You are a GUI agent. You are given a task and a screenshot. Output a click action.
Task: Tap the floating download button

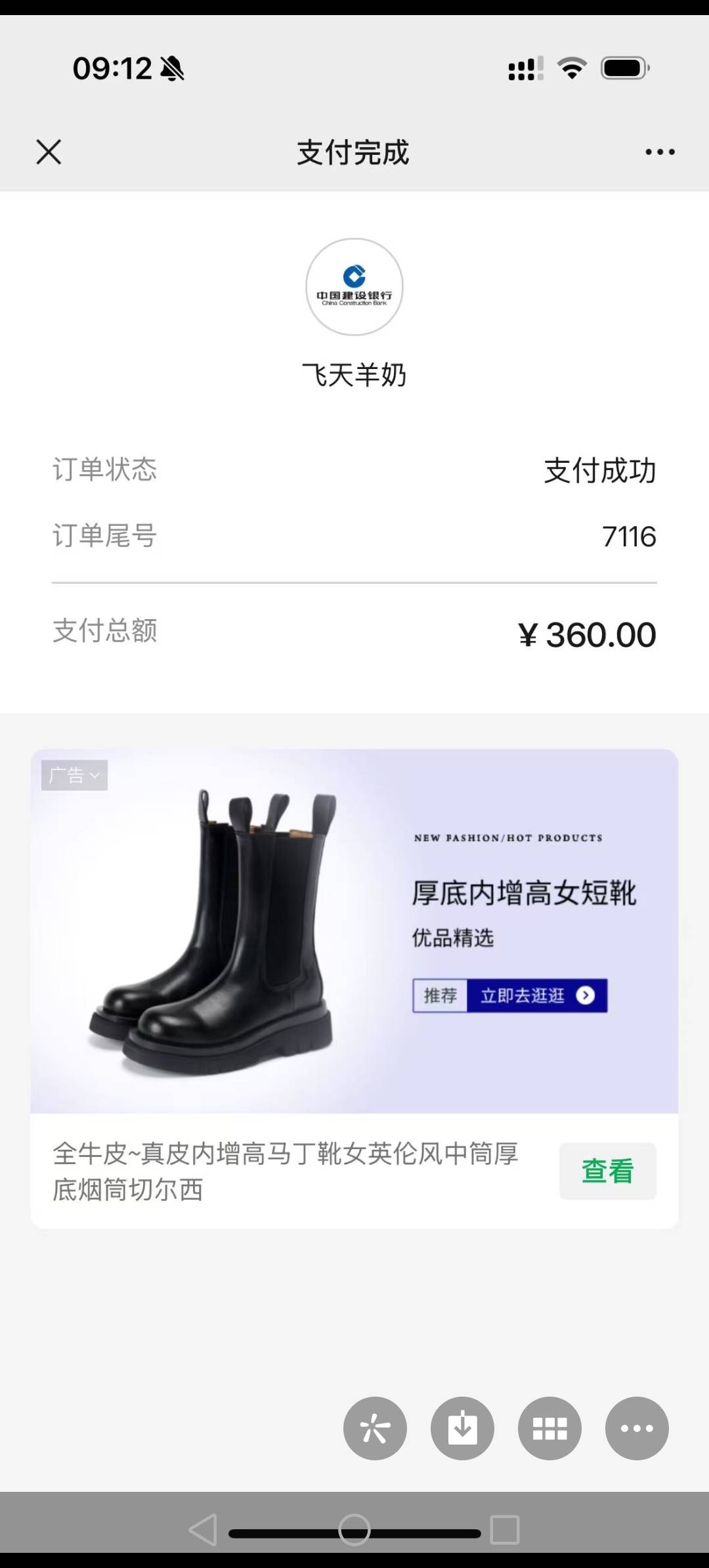[x=462, y=1428]
